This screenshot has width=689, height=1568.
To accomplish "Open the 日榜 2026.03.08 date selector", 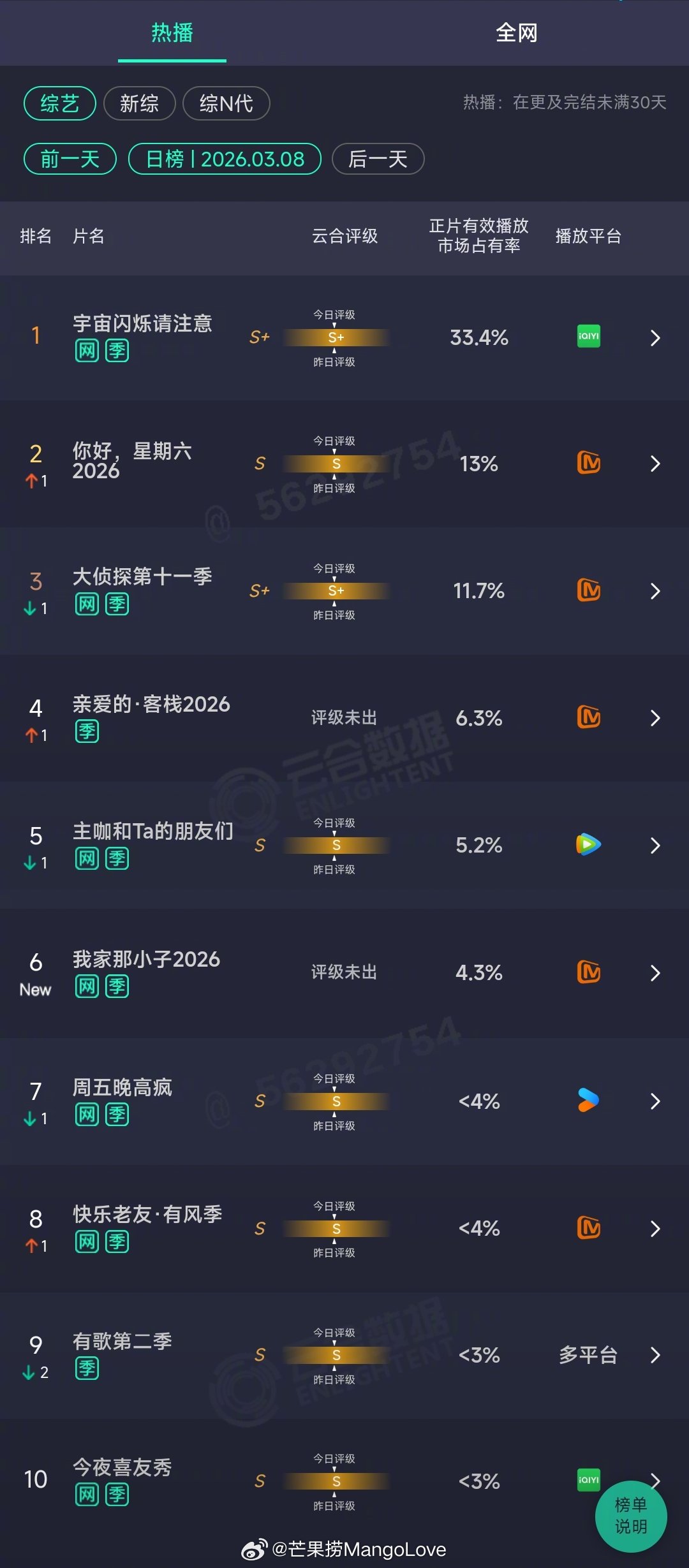I will point(225,159).
